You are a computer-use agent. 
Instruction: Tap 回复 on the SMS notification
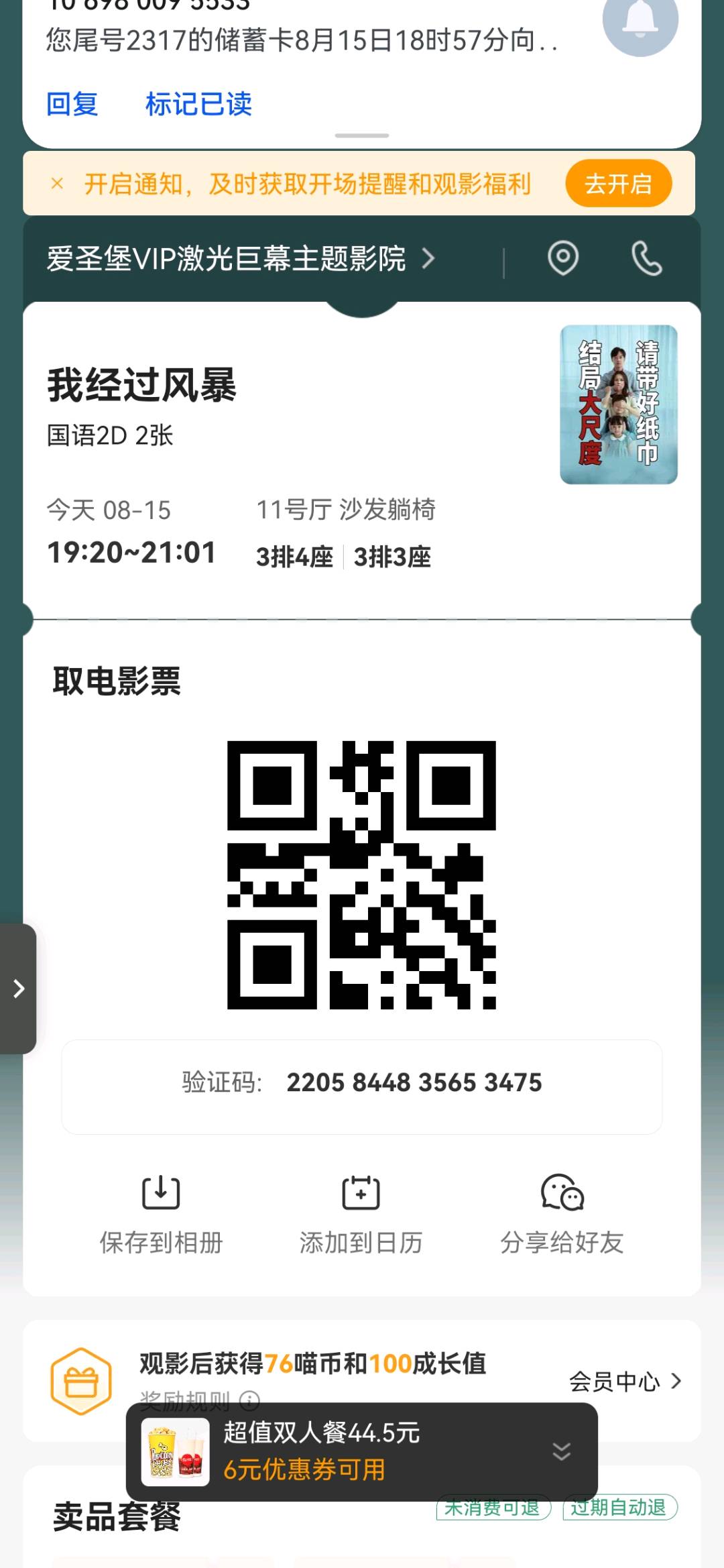point(72,105)
